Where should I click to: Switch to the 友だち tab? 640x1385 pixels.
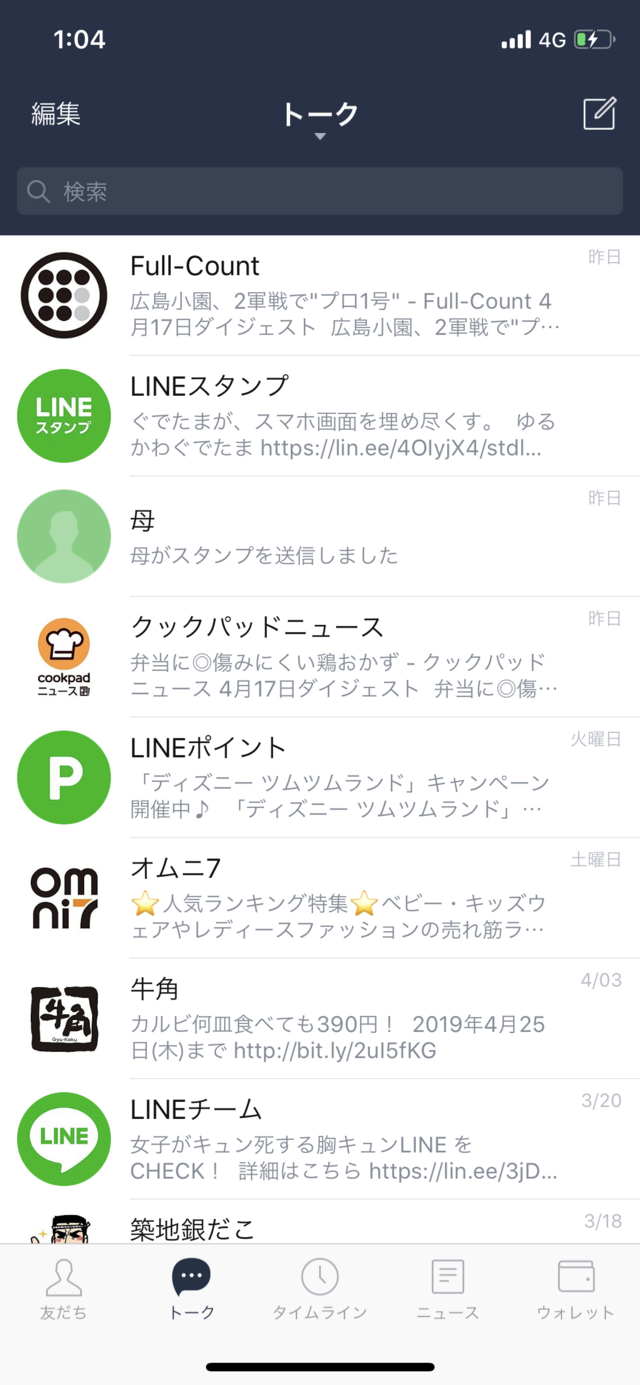point(64,1290)
